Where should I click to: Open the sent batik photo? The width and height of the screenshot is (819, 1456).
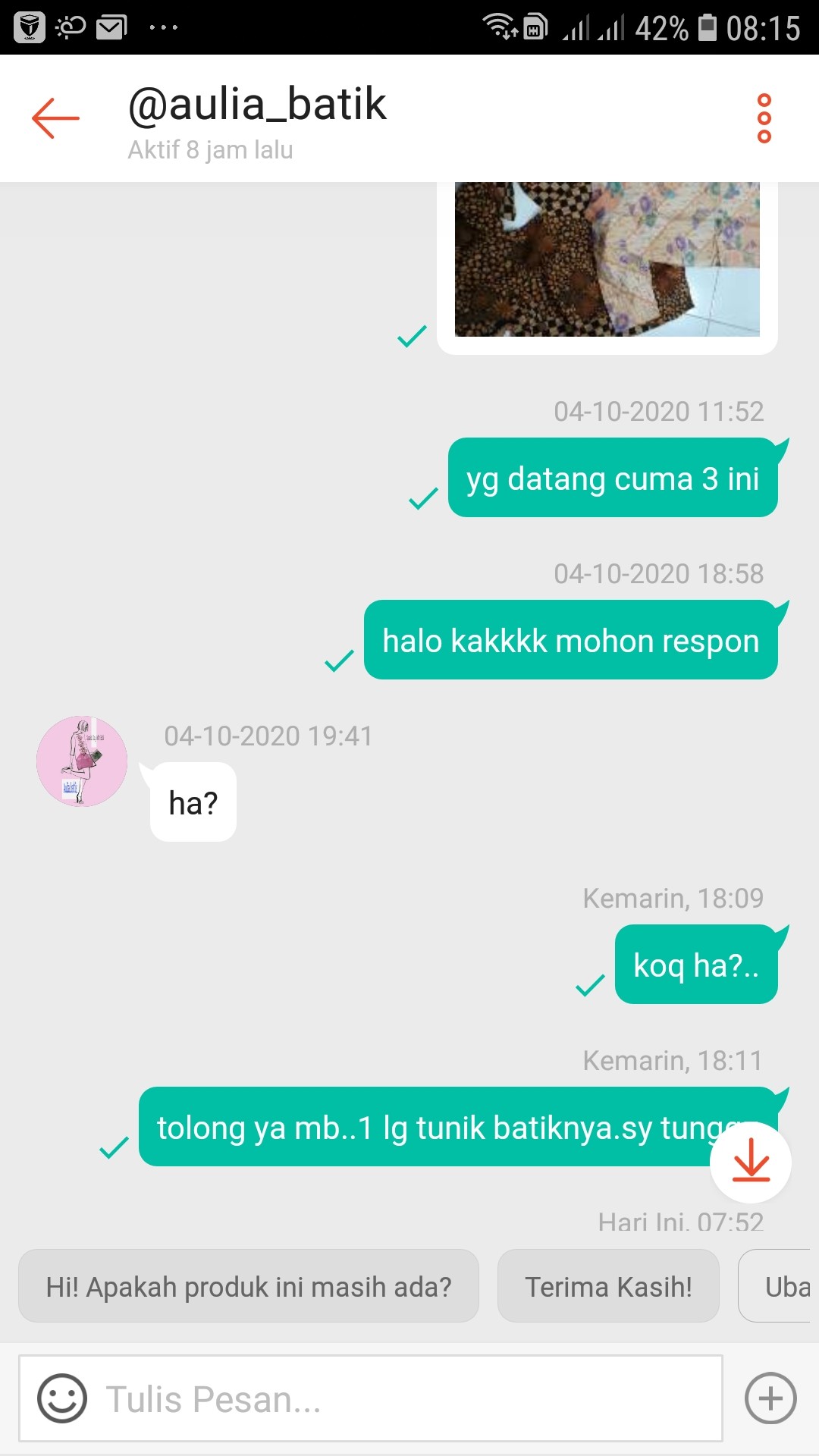(x=607, y=259)
